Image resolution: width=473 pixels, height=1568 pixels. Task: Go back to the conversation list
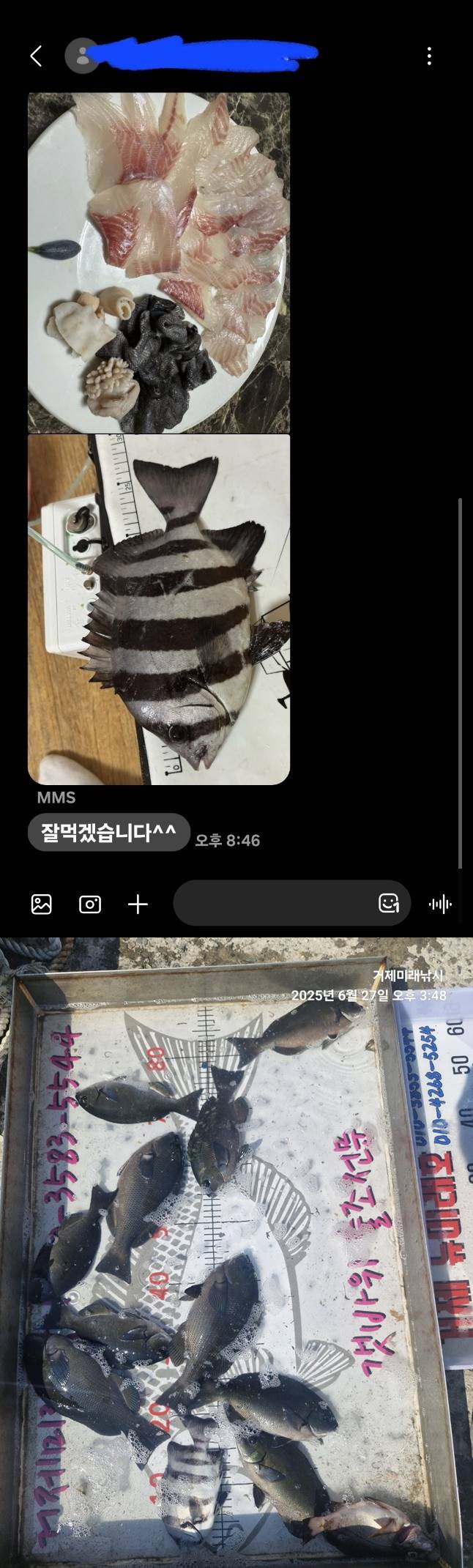36,56
